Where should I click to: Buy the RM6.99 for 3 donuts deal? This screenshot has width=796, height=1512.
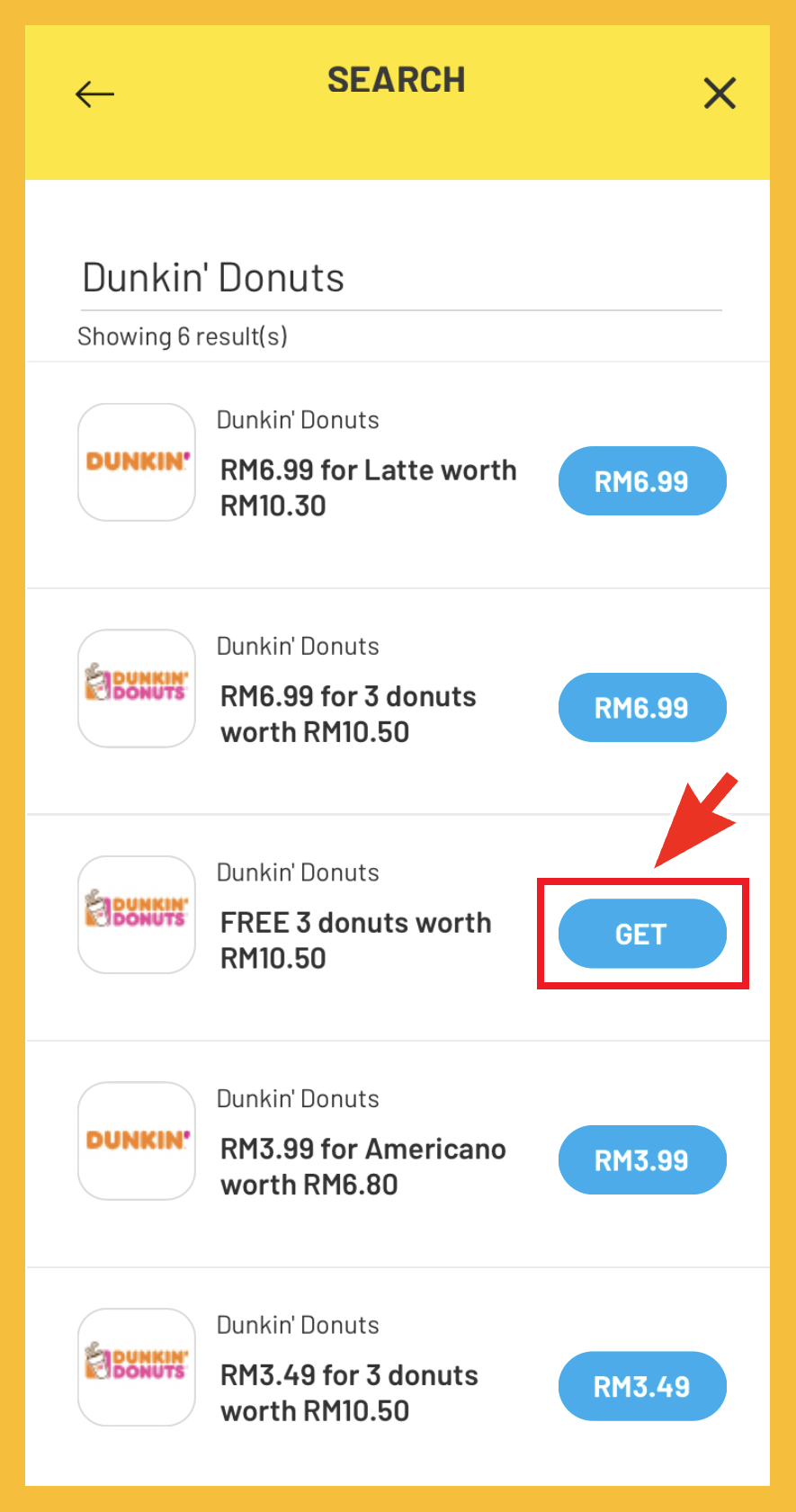pyautogui.click(x=641, y=708)
